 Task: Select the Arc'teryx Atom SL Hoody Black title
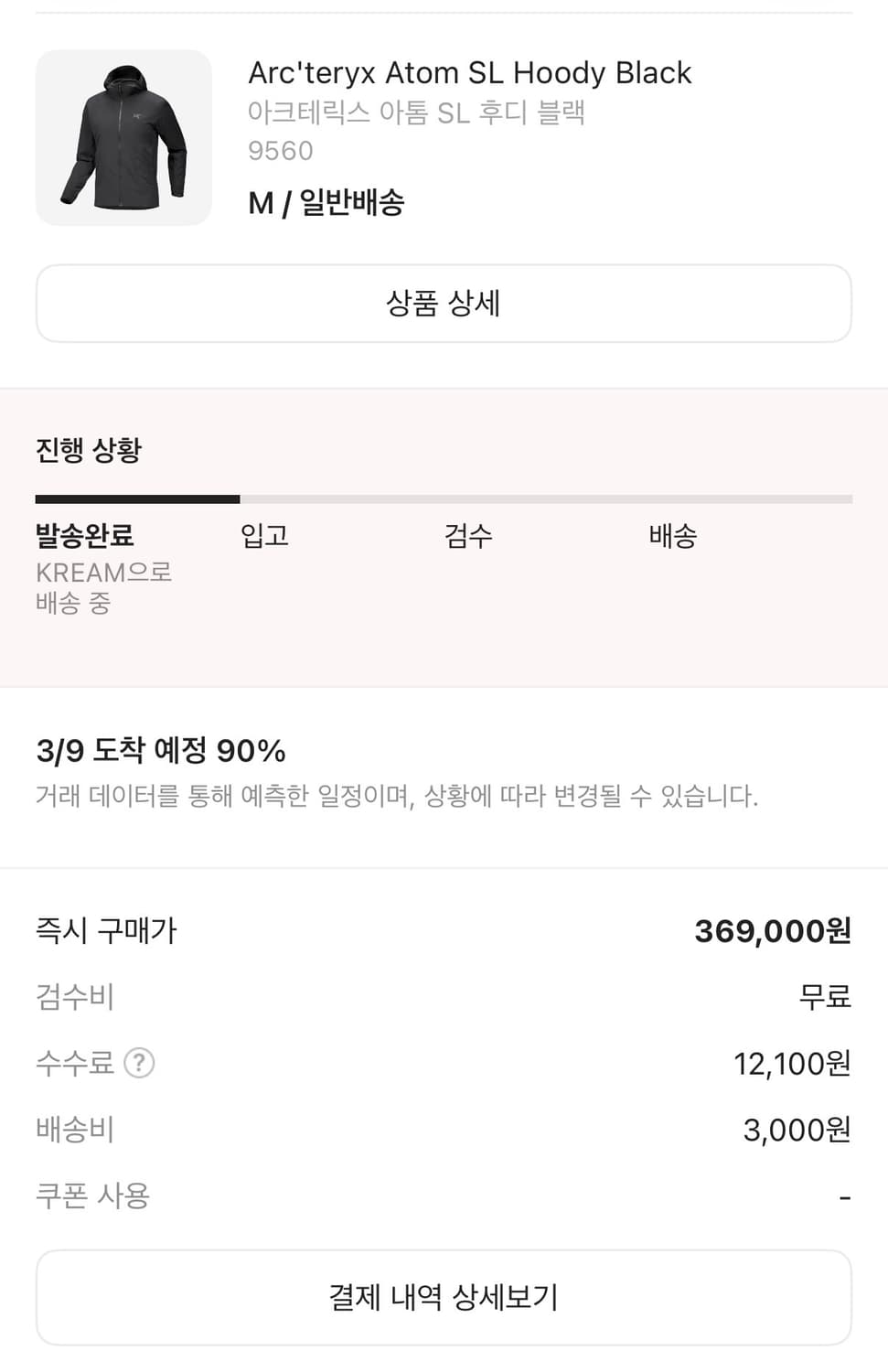click(x=468, y=72)
